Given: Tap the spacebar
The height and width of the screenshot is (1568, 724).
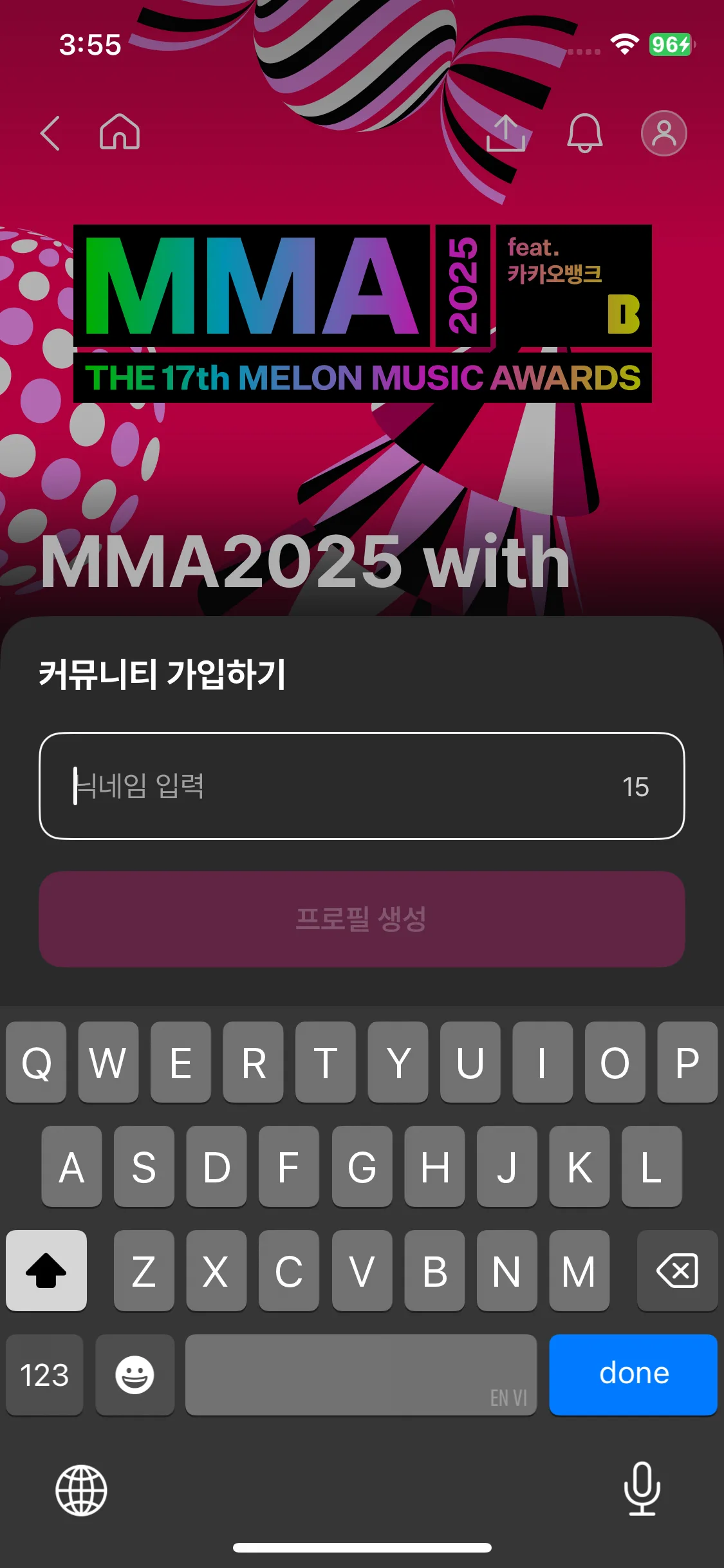Looking at the screenshot, I should 360,1374.
